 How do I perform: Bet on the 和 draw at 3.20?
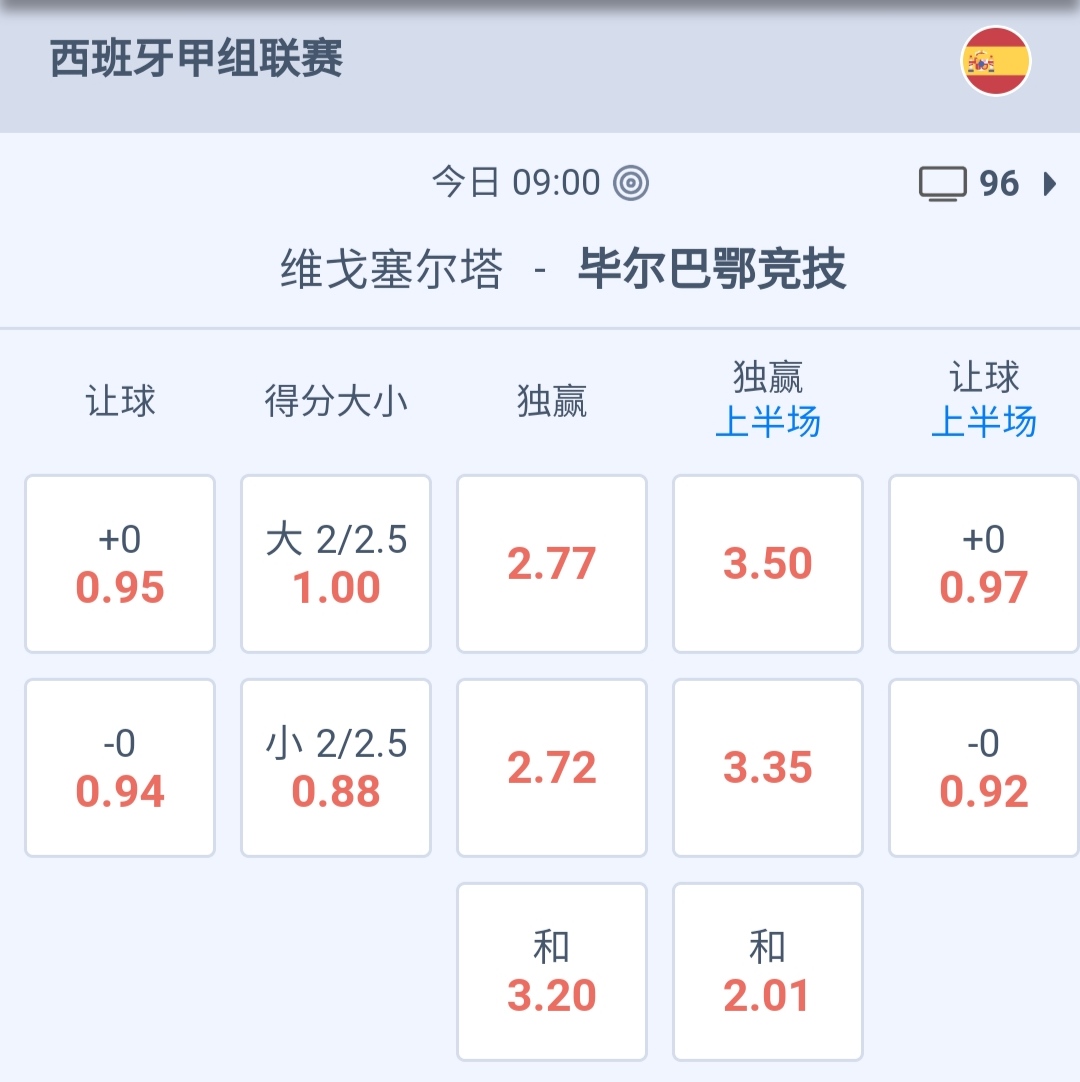[x=552, y=972]
